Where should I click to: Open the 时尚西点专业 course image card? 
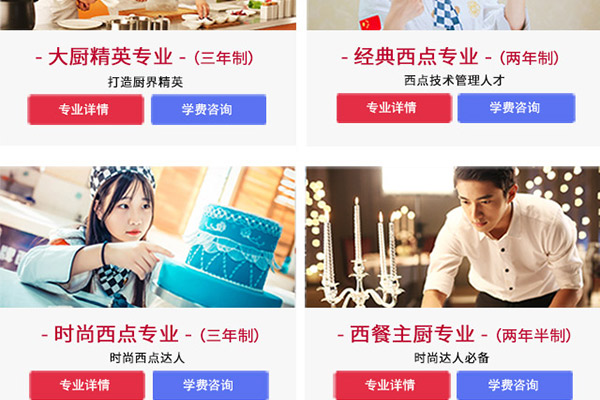click(148, 237)
